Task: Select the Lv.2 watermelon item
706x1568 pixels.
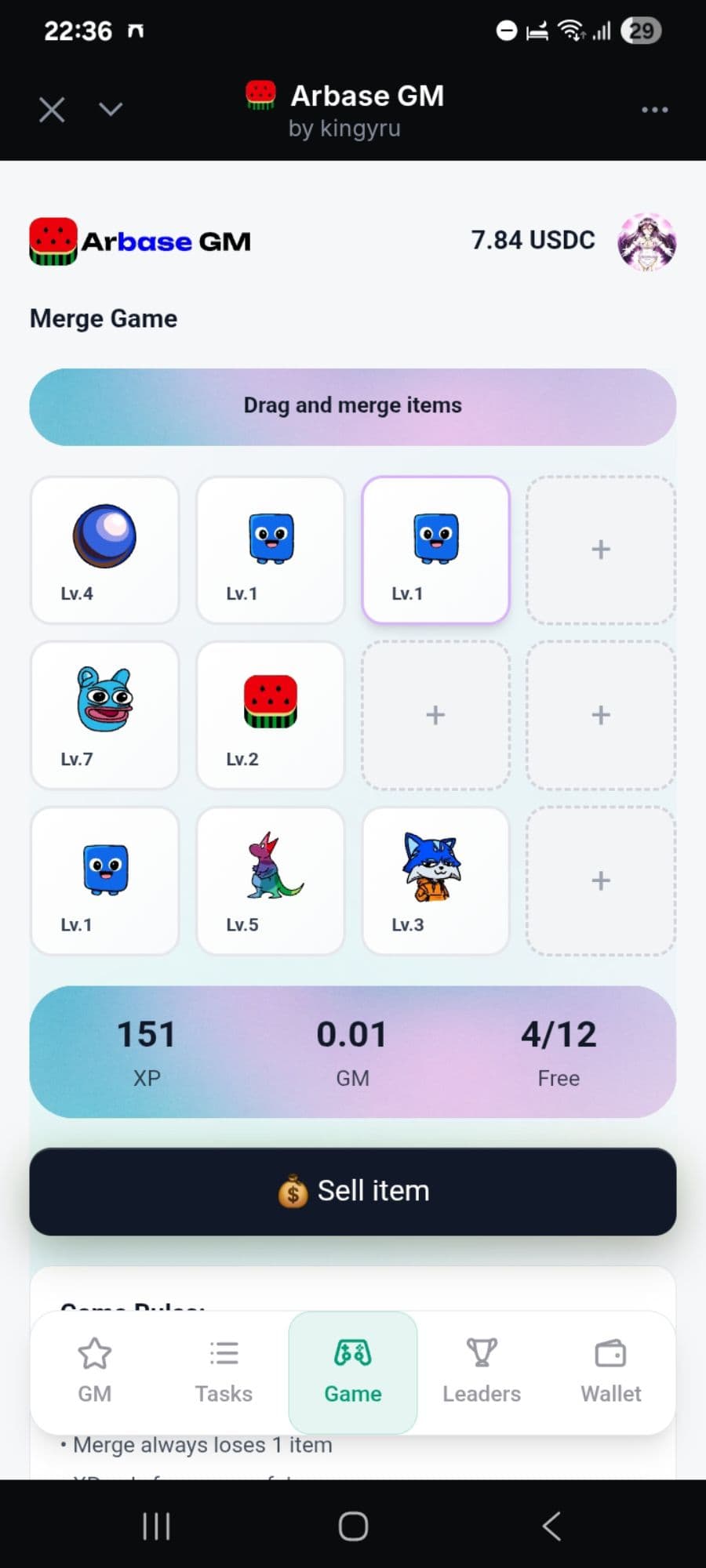Action: coord(271,715)
